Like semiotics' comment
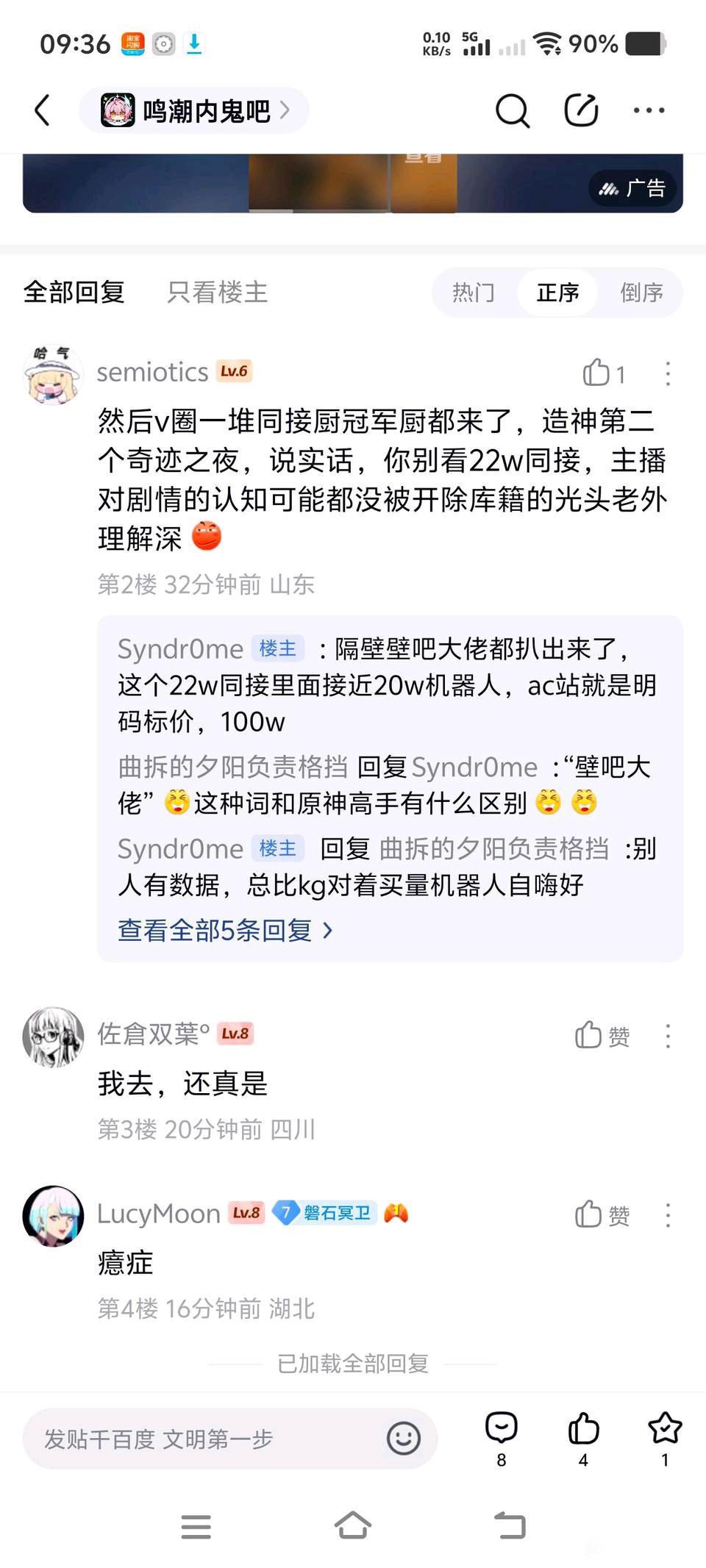 [602, 373]
